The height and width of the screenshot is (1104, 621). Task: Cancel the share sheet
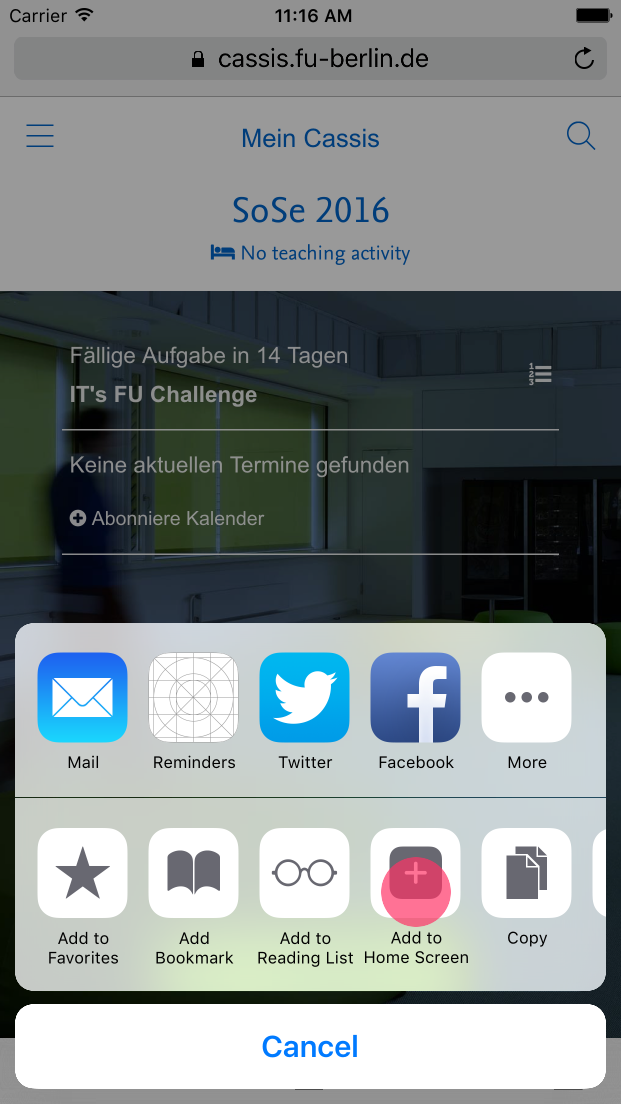[310, 1046]
